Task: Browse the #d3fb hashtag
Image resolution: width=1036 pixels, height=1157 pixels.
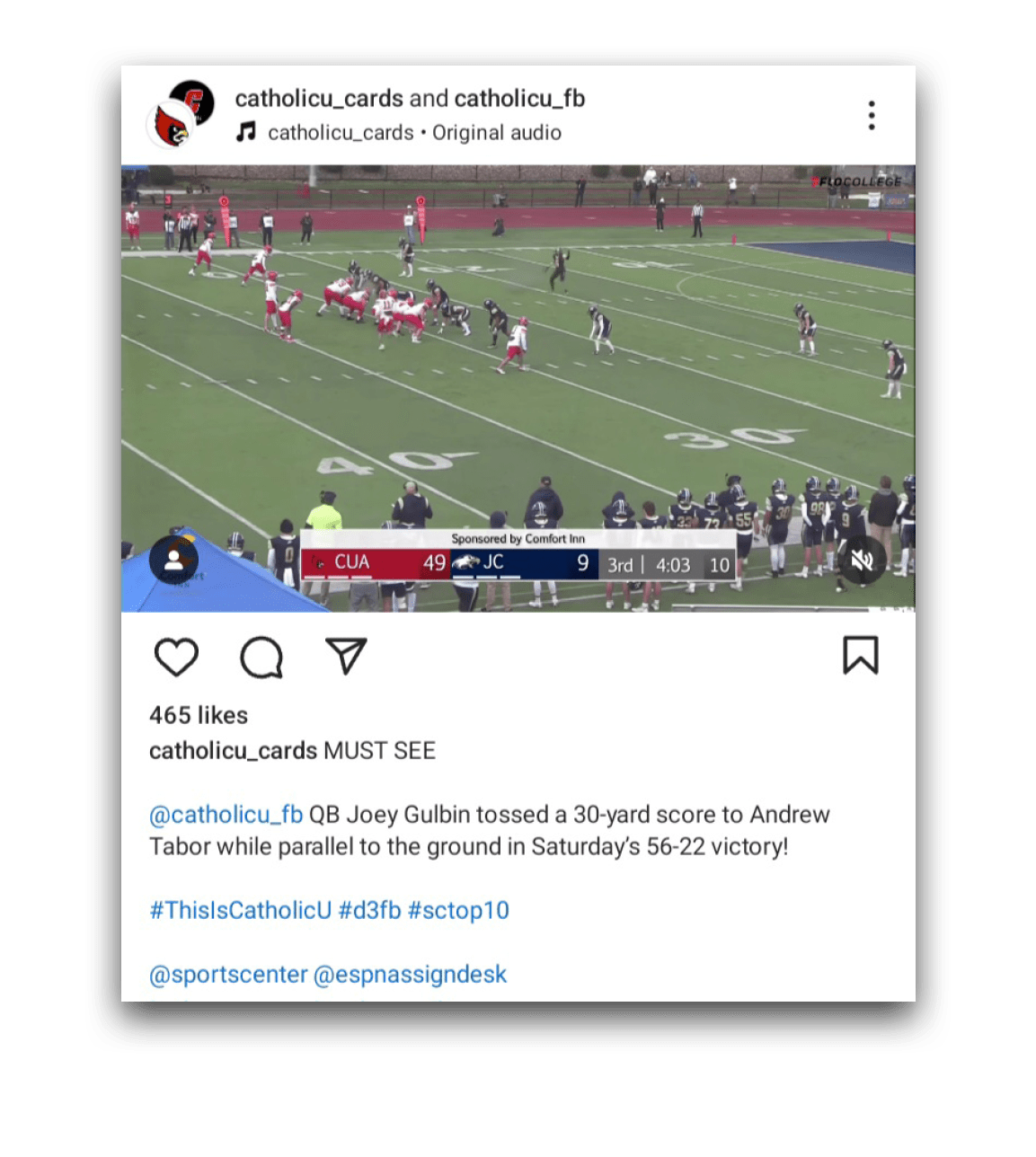Action: point(369,910)
